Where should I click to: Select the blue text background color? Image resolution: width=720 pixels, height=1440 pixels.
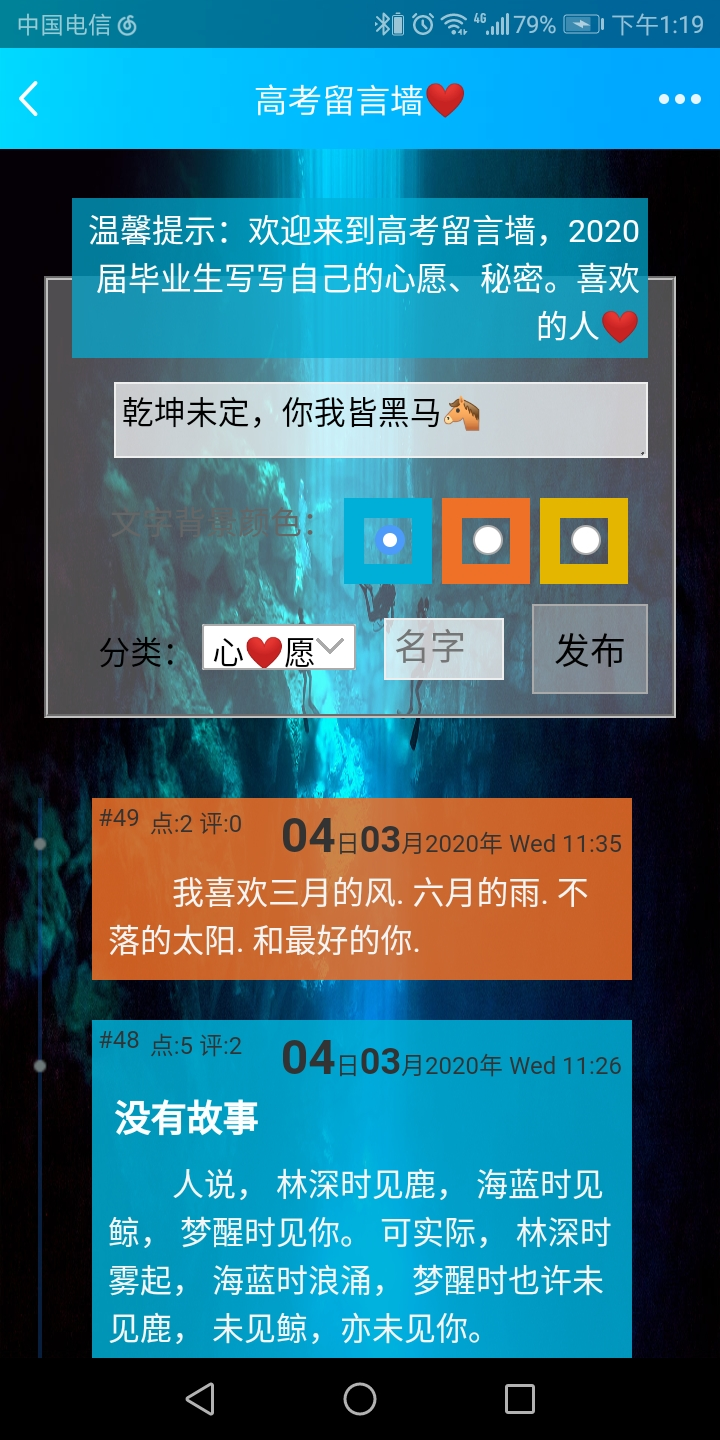click(390, 541)
